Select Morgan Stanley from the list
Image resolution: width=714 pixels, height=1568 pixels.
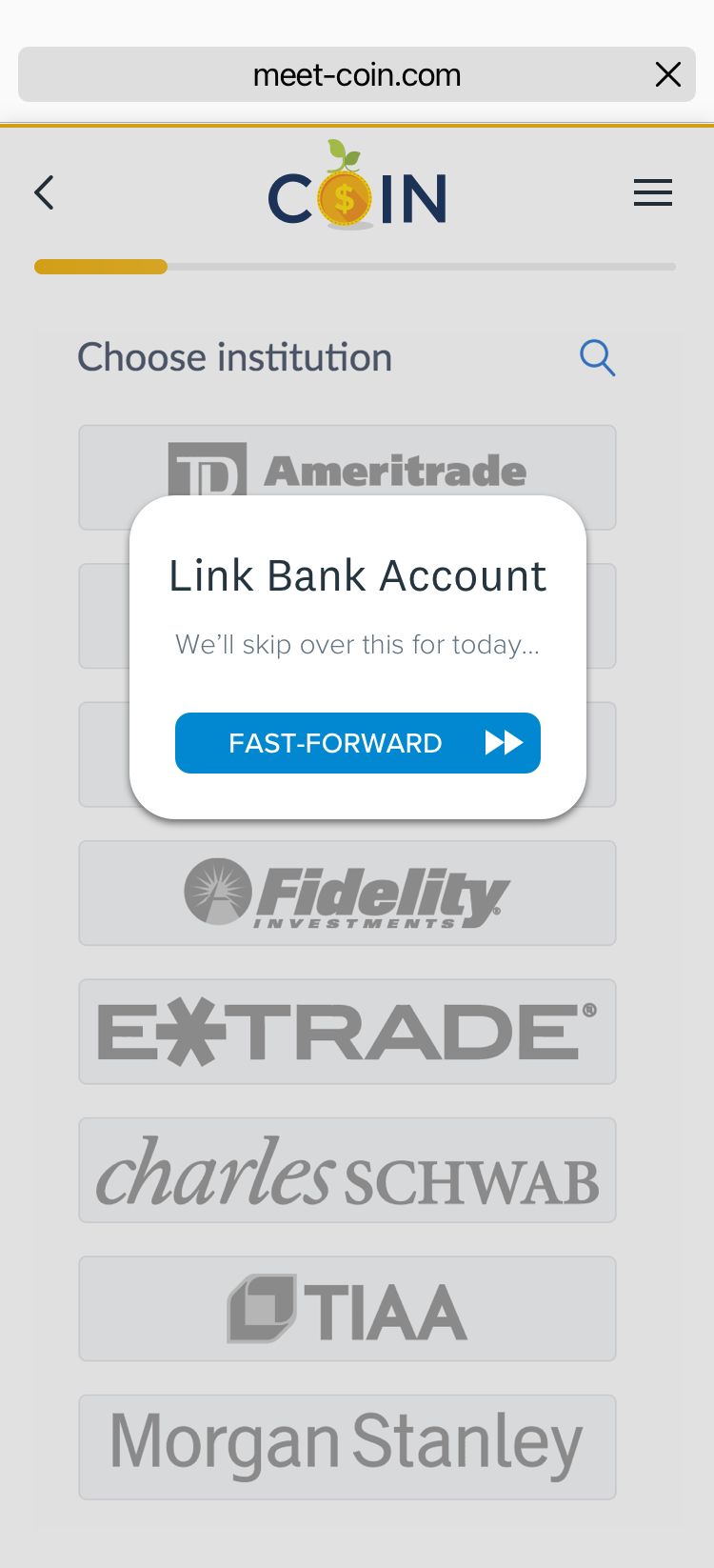pyautogui.click(x=347, y=1446)
